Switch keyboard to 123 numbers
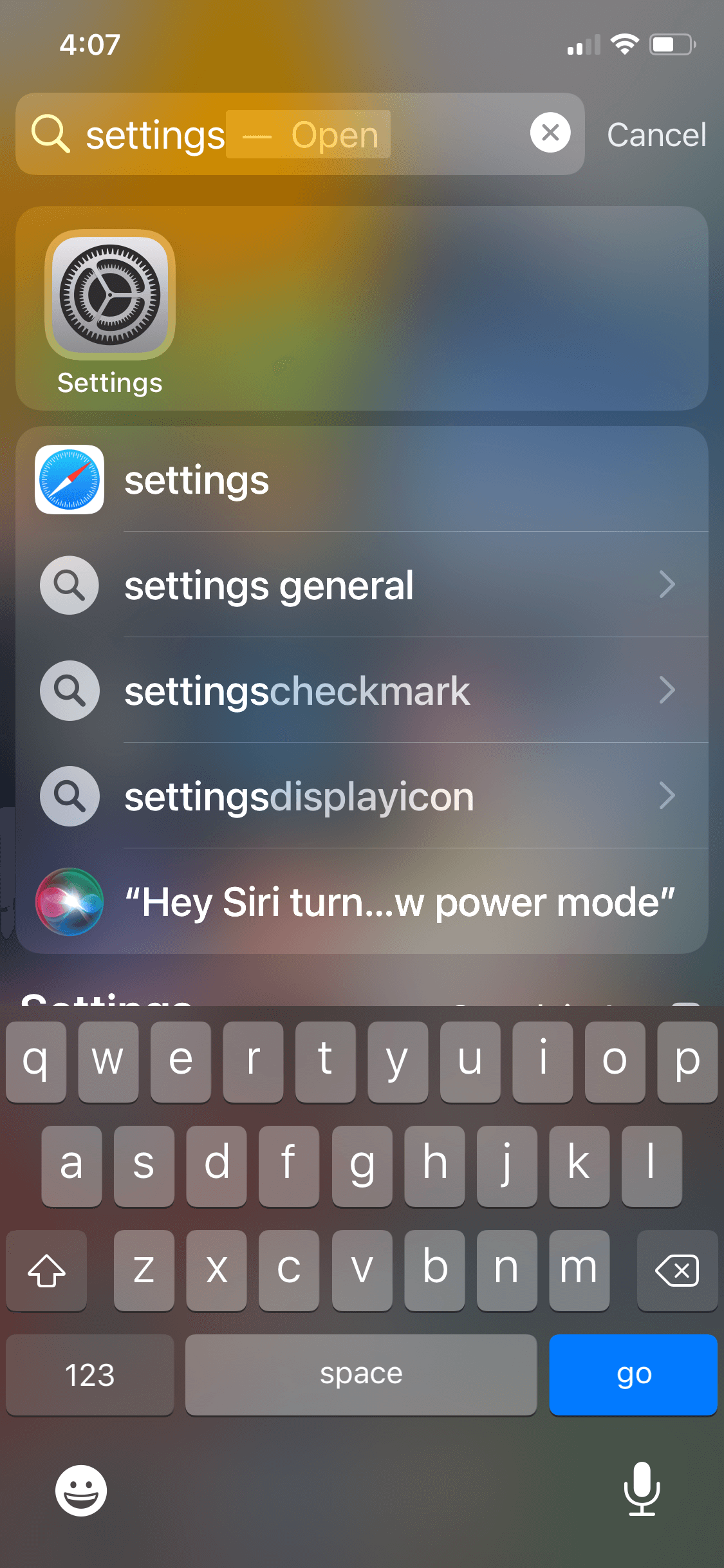 pyautogui.click(x=90, y=1374)
